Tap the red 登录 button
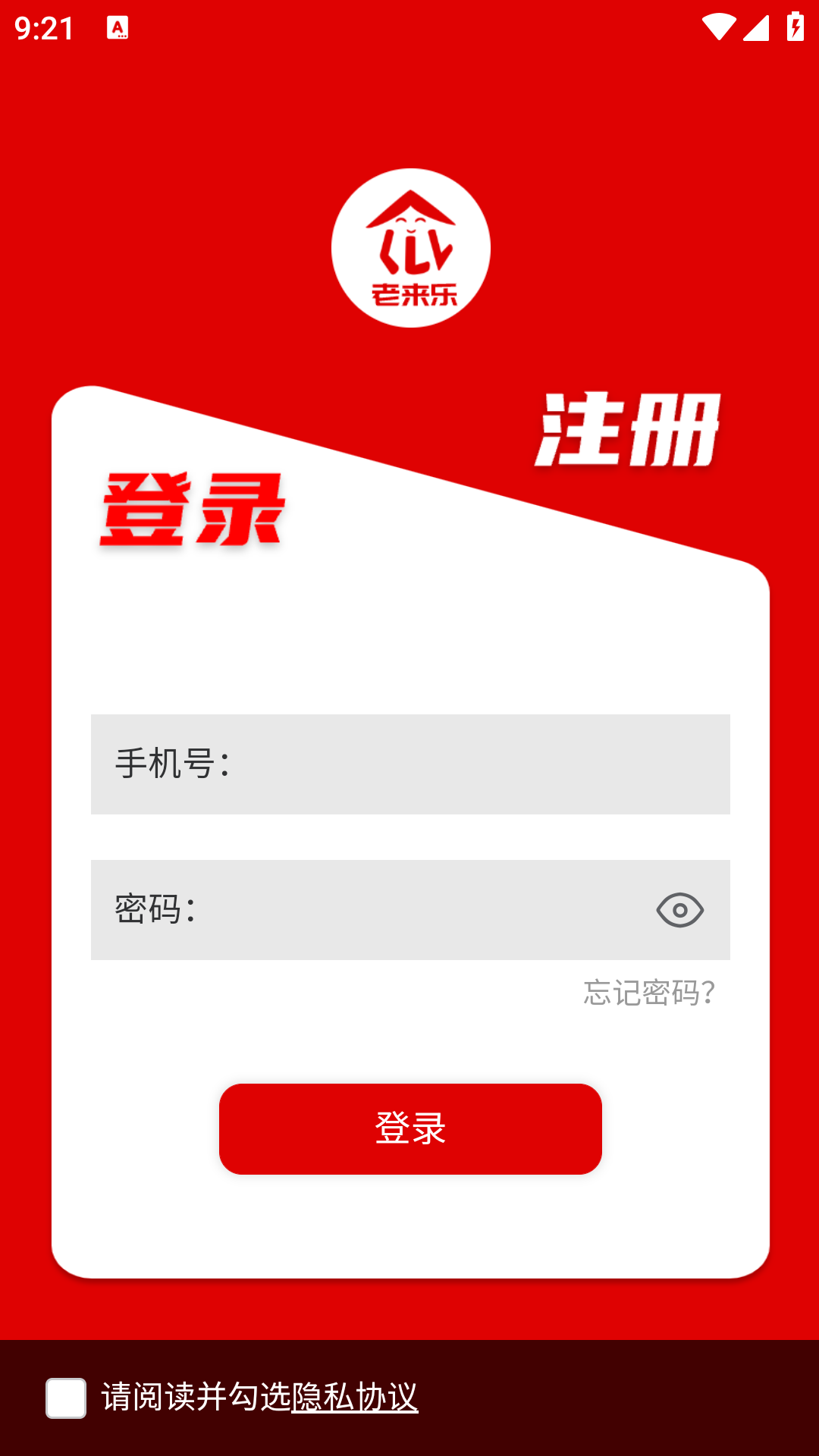819x1456 pixels. [410, 1128]
